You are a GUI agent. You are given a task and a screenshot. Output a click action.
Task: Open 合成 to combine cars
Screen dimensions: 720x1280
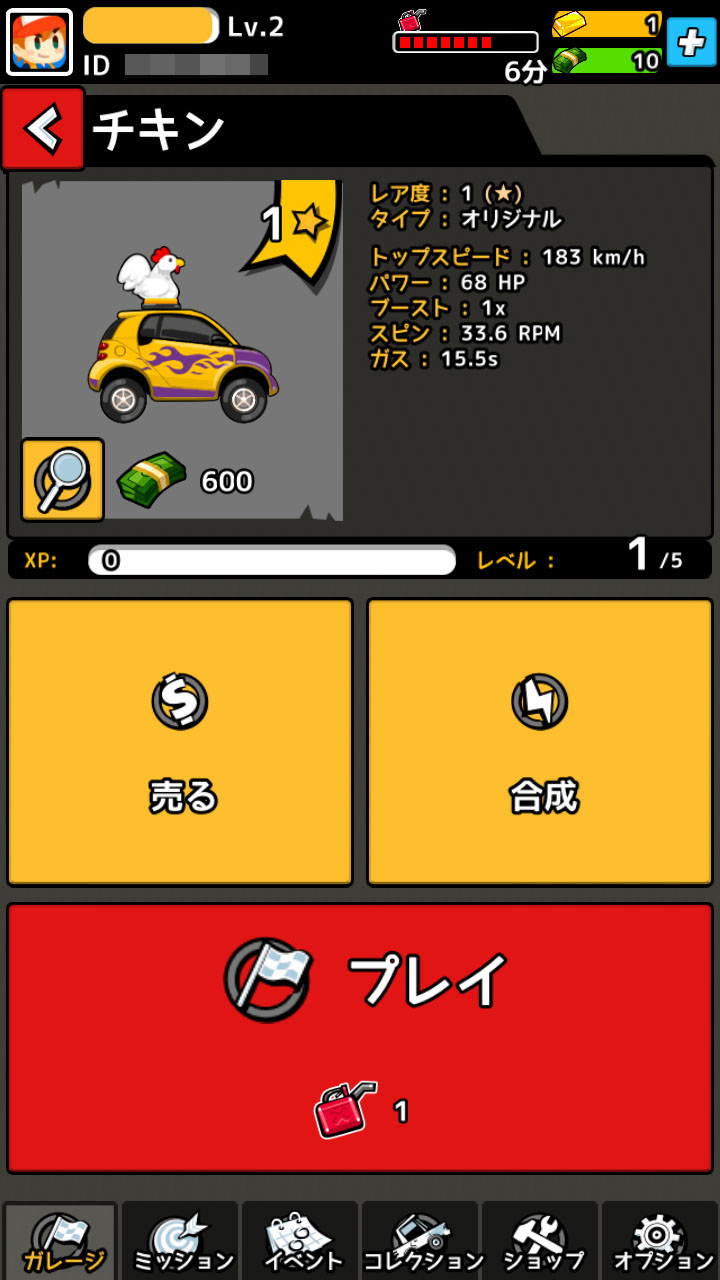[541, 742]
